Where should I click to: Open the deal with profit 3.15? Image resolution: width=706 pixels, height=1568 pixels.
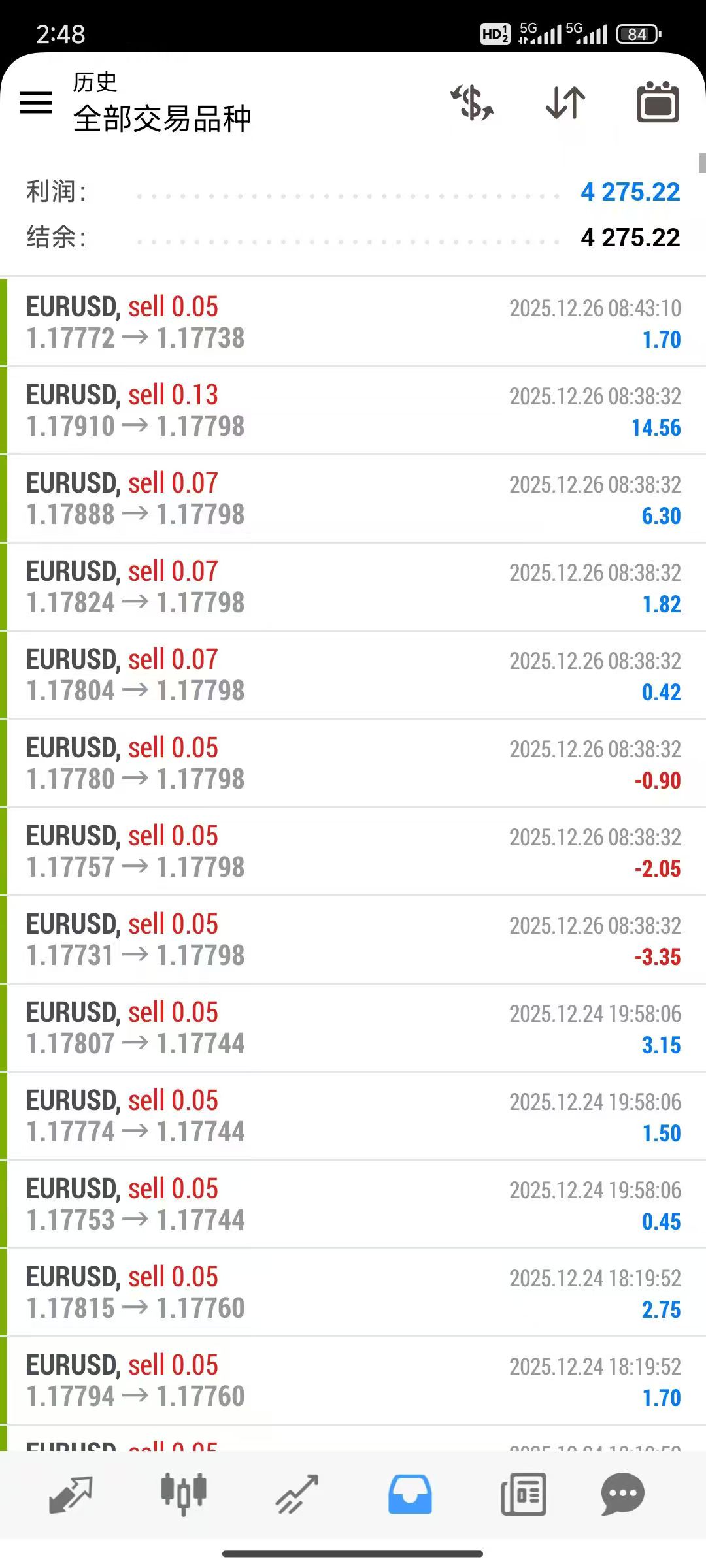pos(353,1028)
